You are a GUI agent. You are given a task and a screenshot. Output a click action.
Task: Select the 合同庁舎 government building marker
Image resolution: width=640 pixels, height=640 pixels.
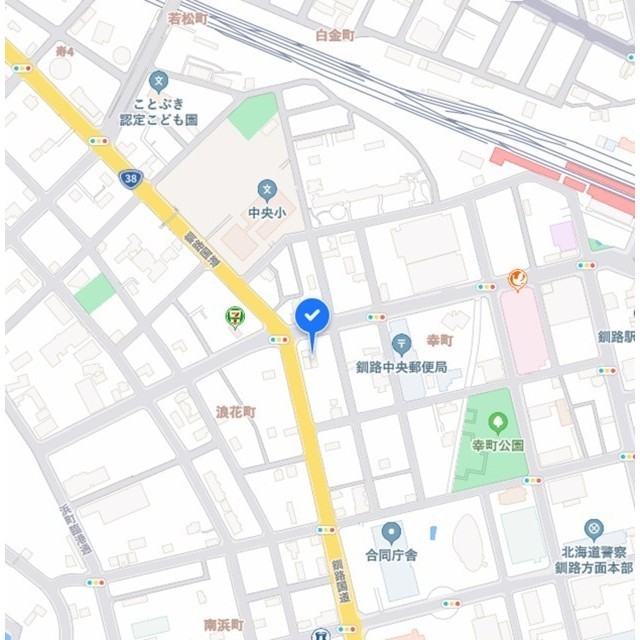(391, 531)
